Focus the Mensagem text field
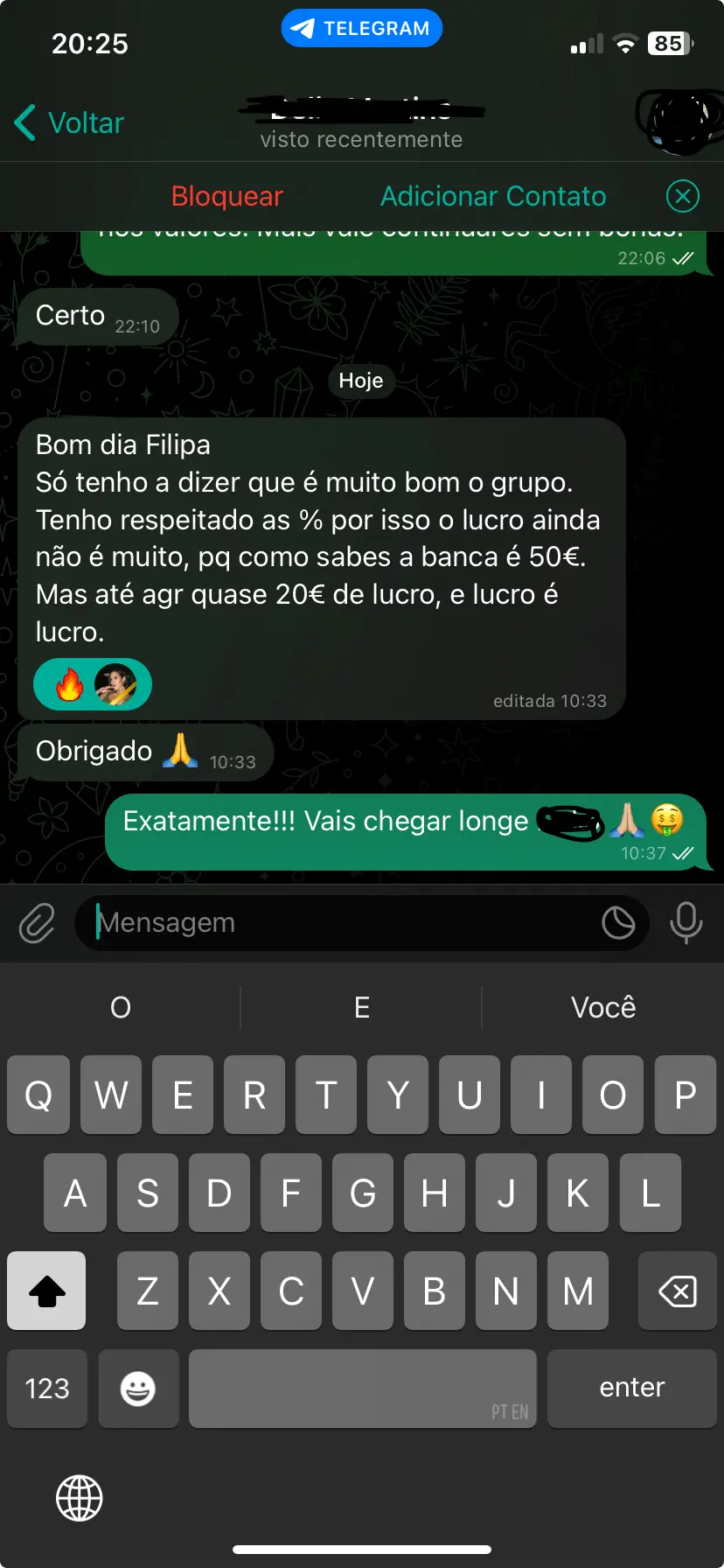This screenshot has width=724, height=1568. (x=341, y=923)
